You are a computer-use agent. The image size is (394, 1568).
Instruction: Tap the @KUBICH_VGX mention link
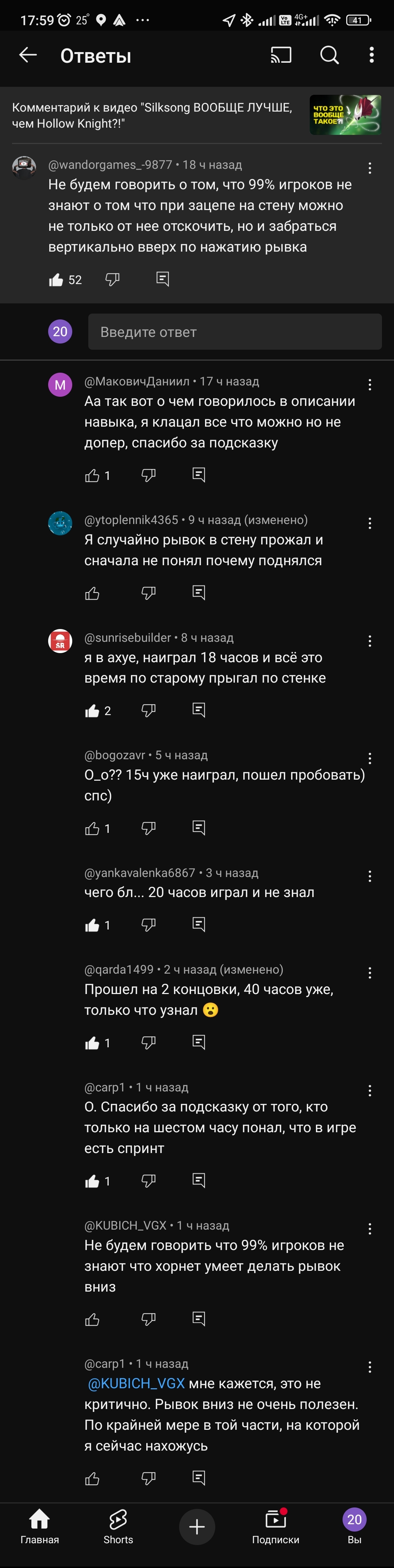tap(136, 1383)
